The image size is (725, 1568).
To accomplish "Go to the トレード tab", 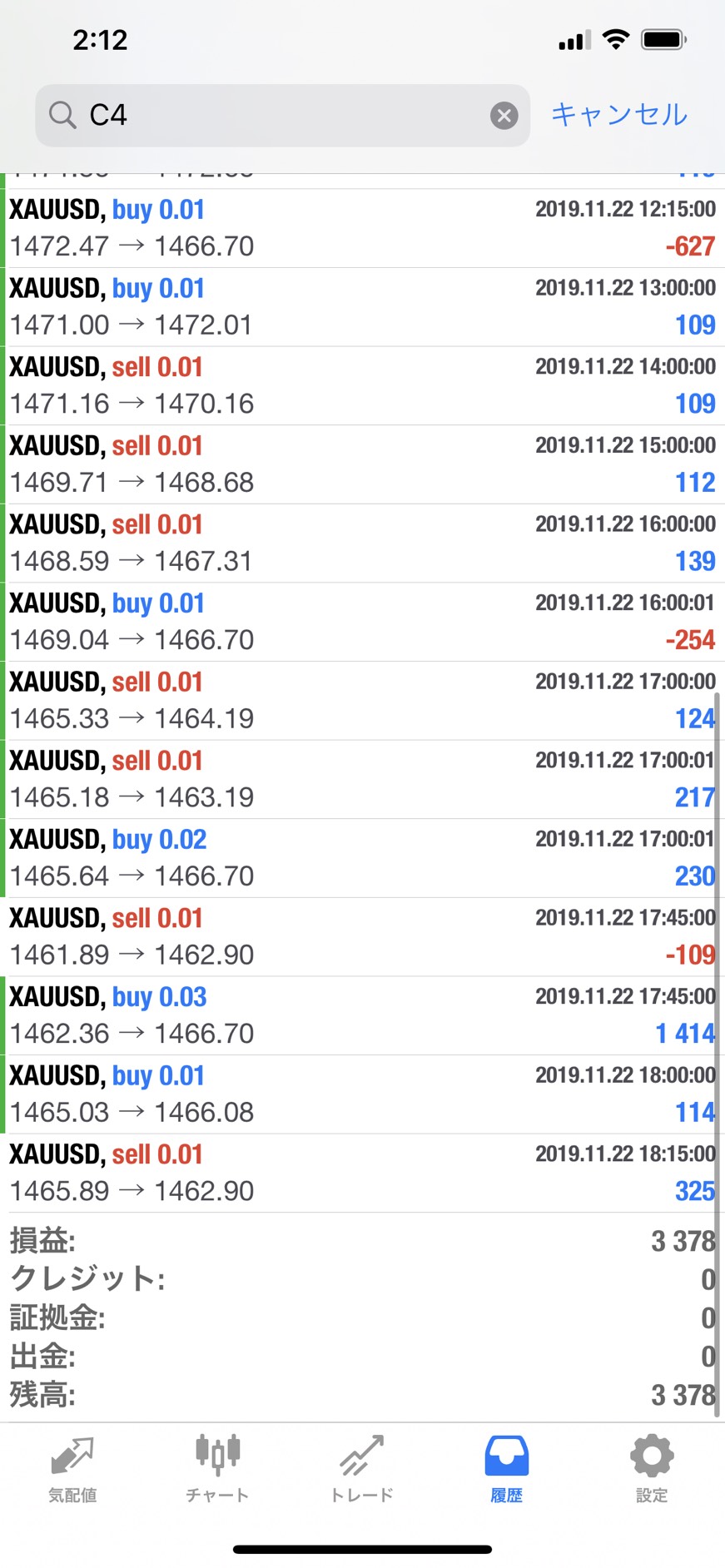I will 361,1470.
